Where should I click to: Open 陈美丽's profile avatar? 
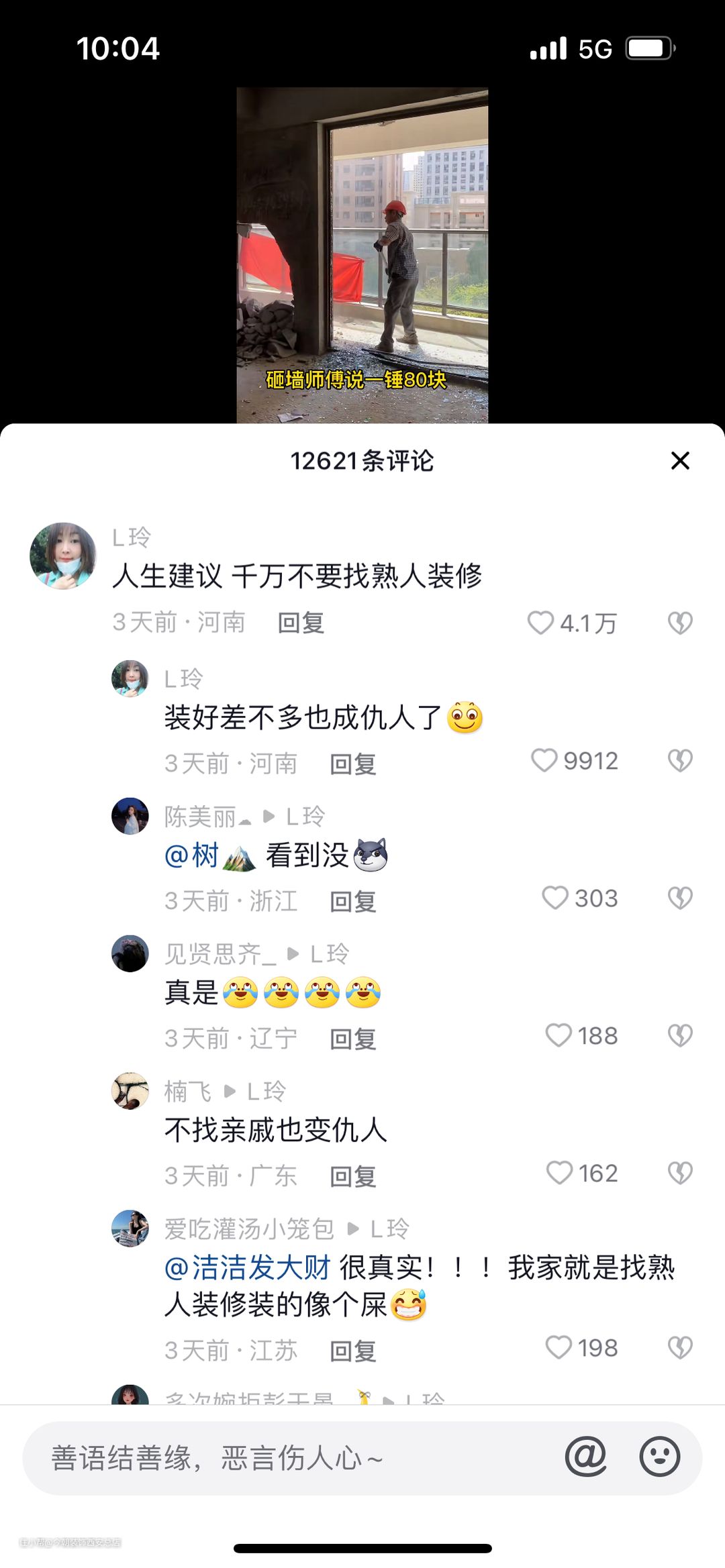pyautogui.click(x=130, y=816)
